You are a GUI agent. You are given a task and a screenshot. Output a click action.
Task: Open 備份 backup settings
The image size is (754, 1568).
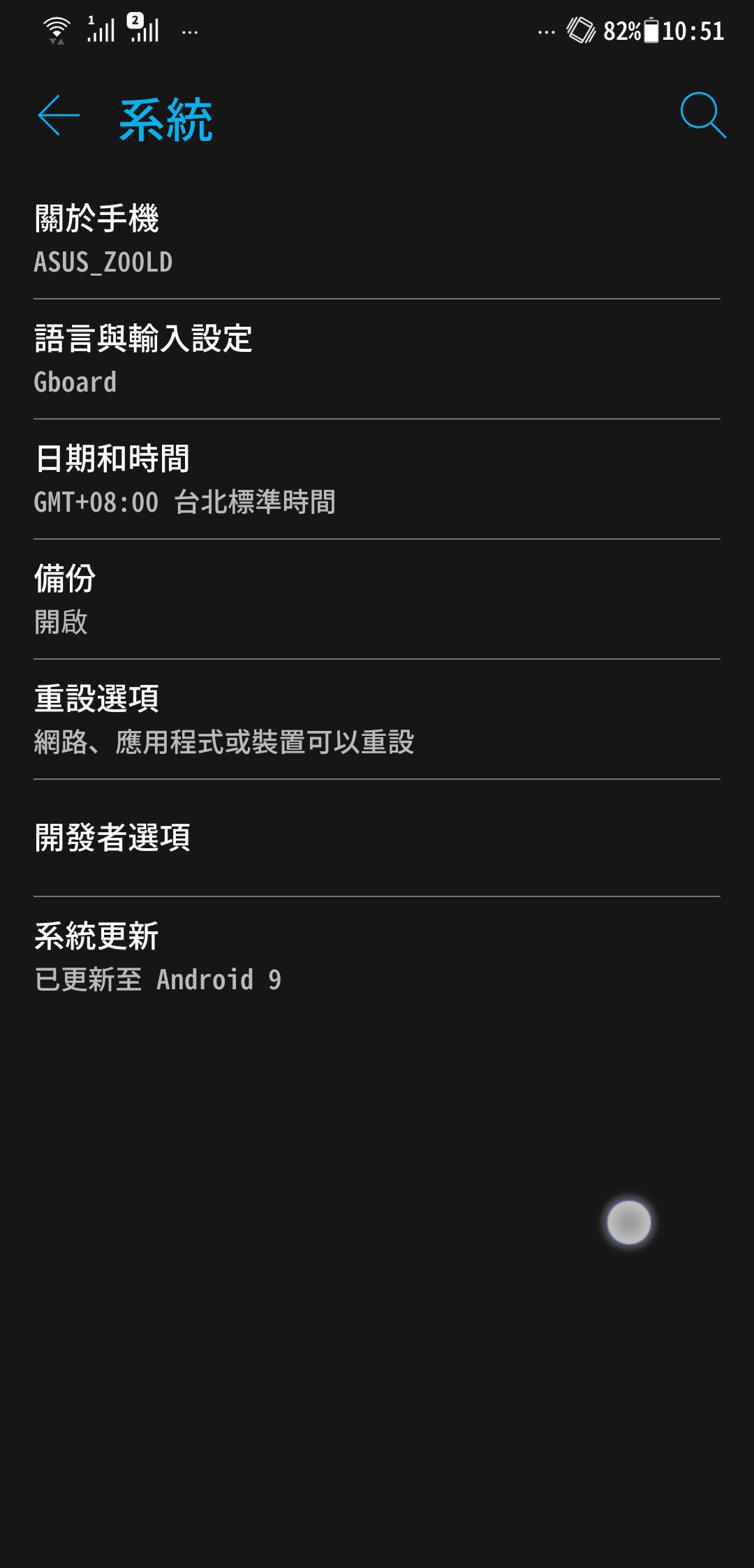377,599
